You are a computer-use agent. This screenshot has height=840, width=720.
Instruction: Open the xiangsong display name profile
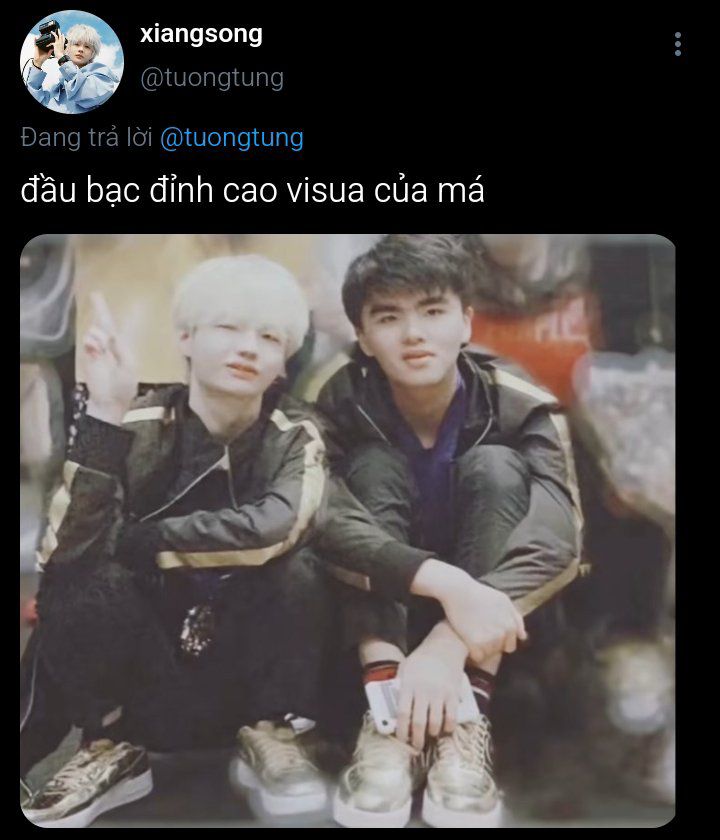click(201, 35)
